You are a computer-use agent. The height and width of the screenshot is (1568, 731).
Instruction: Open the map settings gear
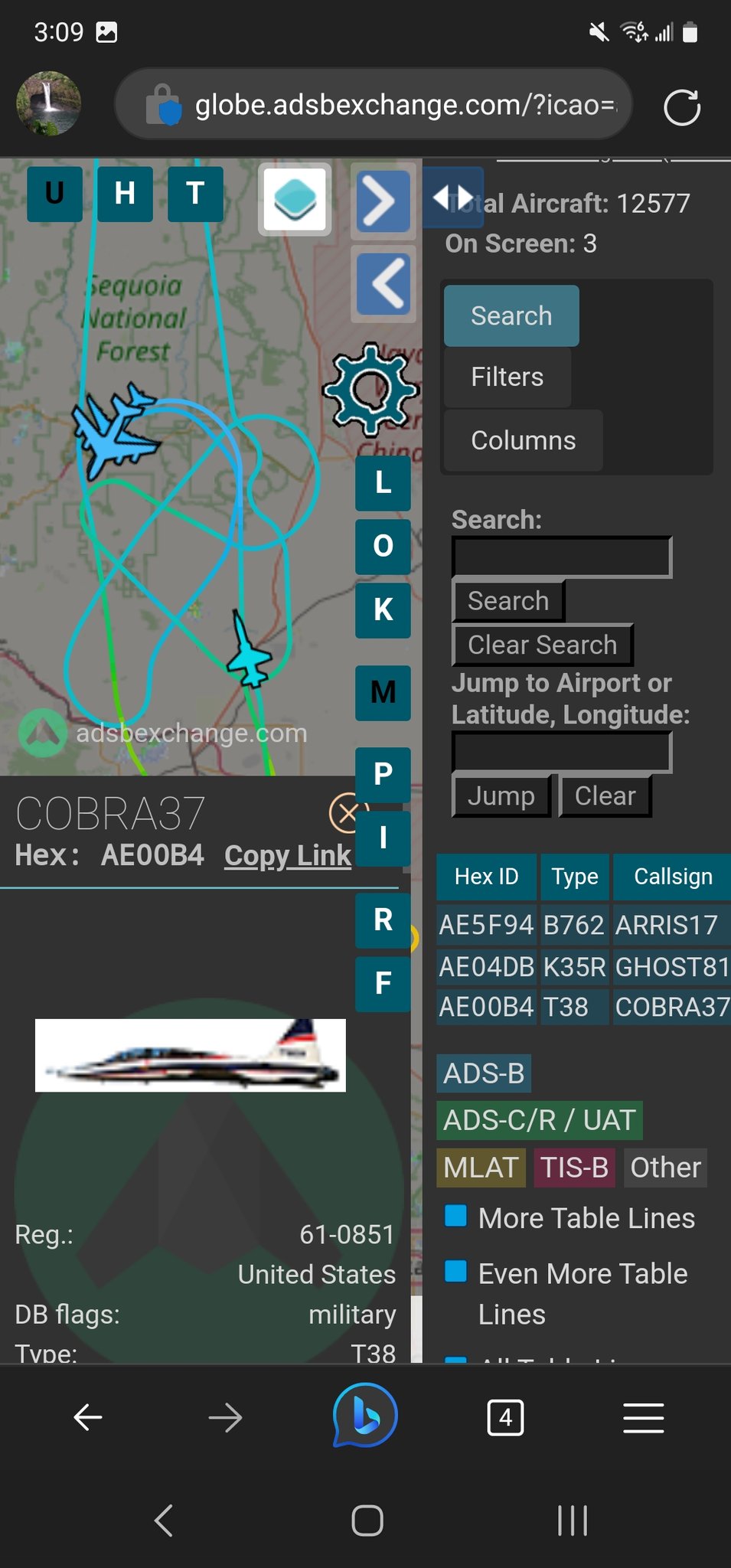click(370, 389)
